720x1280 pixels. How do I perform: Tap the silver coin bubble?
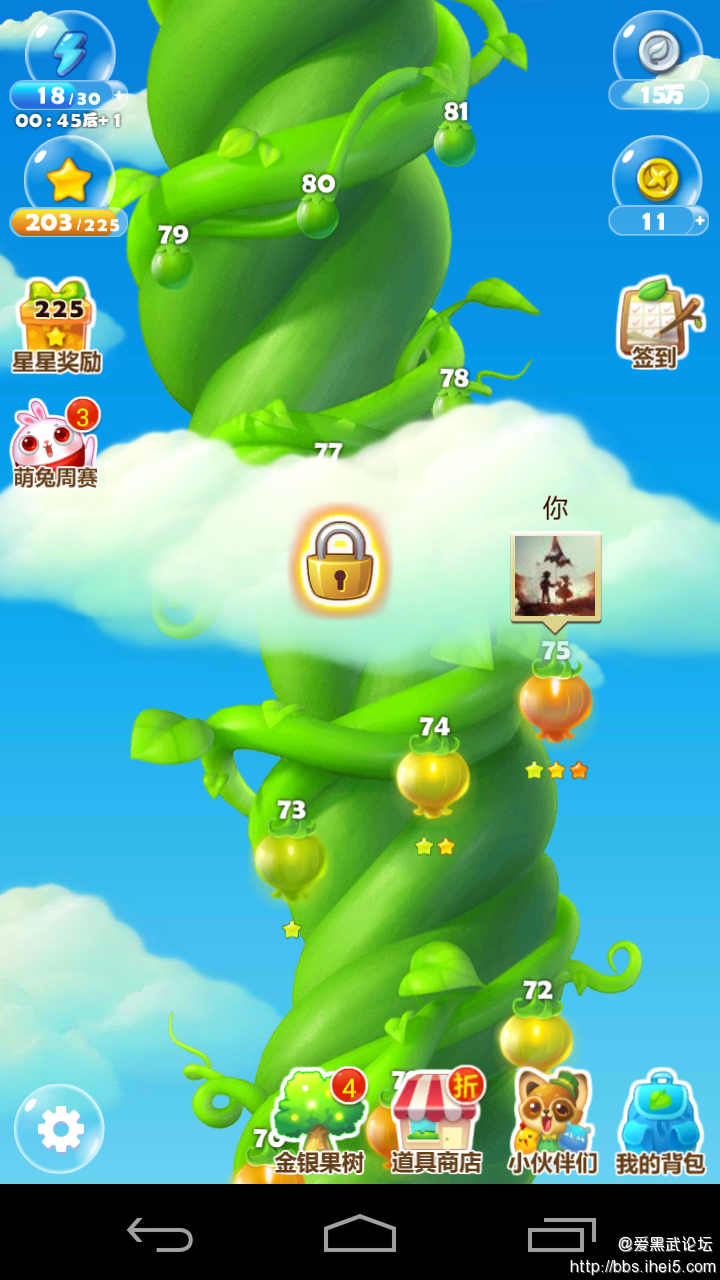[658, 50]
